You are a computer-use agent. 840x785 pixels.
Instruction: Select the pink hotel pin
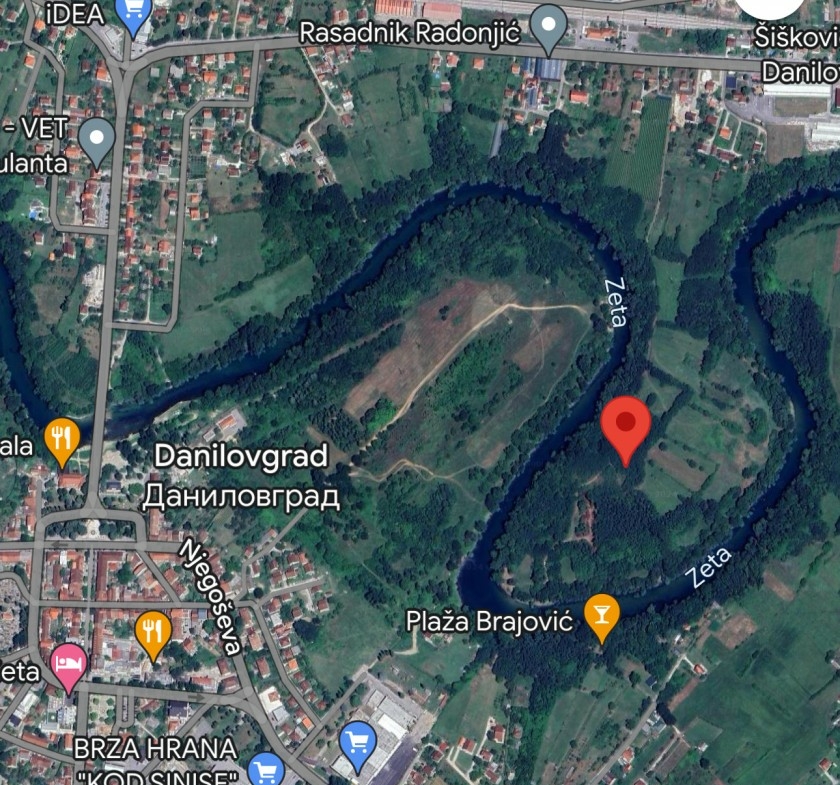tap(68, 666)
